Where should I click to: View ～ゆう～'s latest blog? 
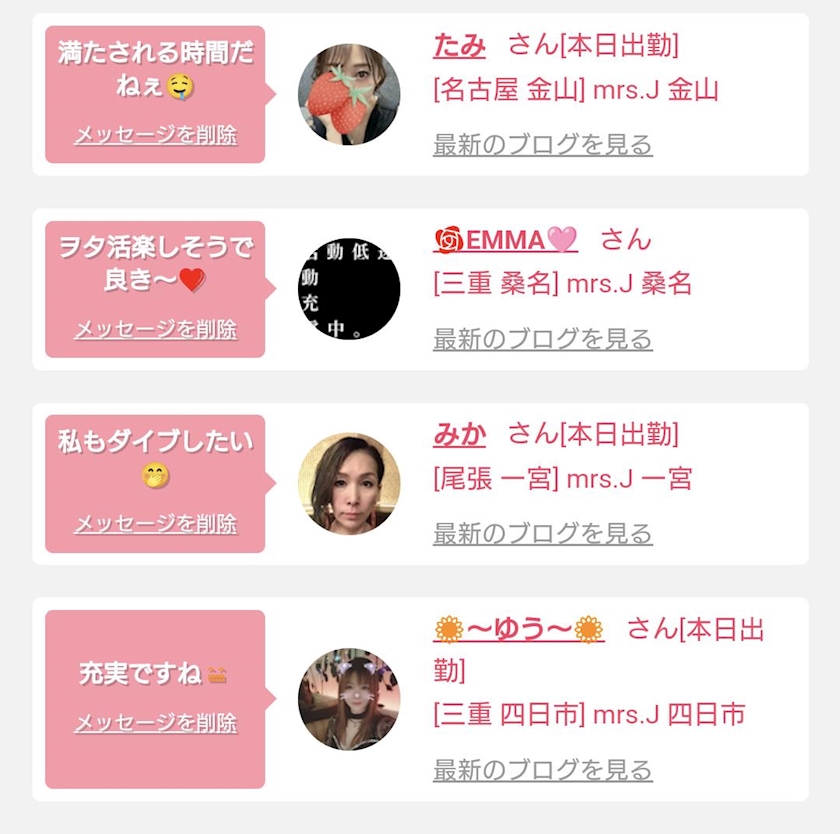pyautogui.click(x=542, y=770)
